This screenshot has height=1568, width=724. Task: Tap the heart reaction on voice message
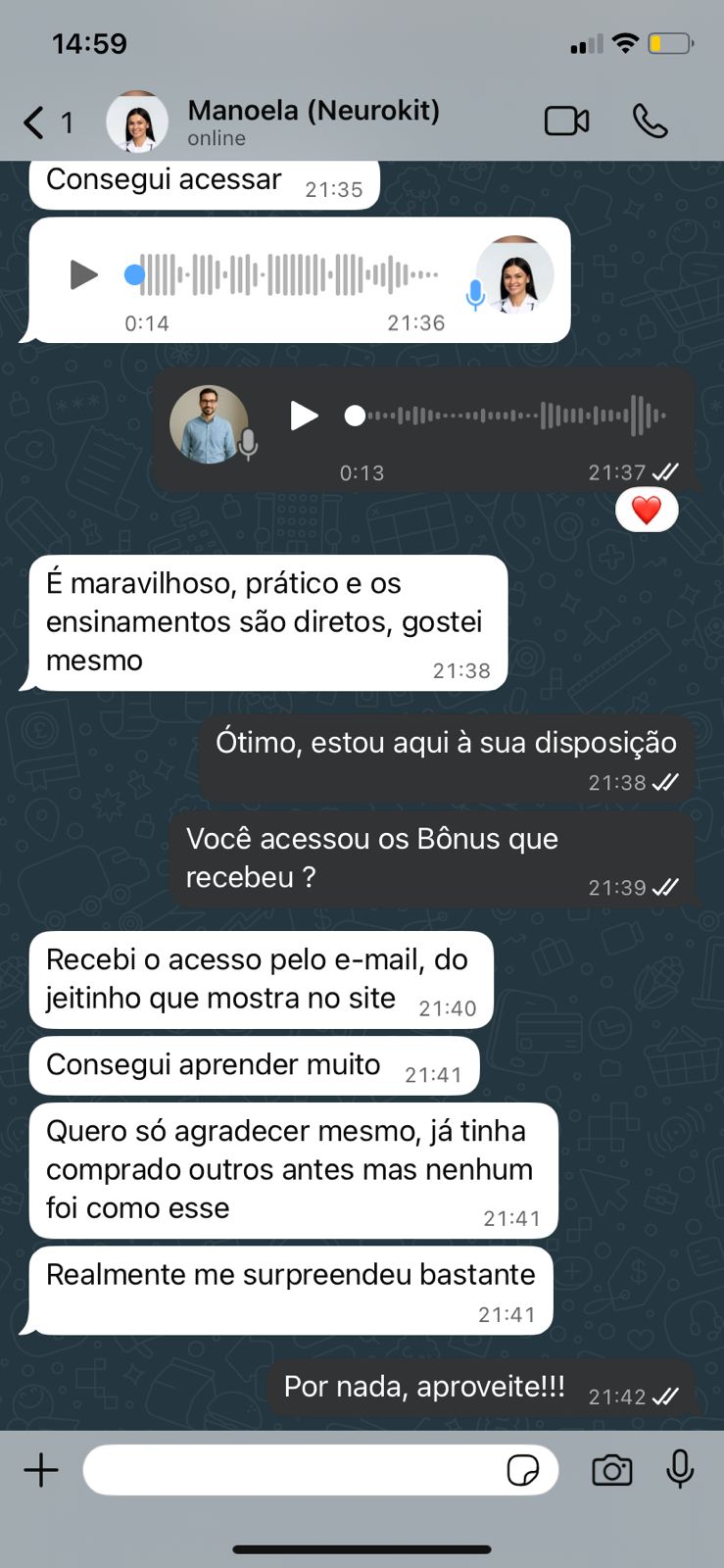click(646, 510)
